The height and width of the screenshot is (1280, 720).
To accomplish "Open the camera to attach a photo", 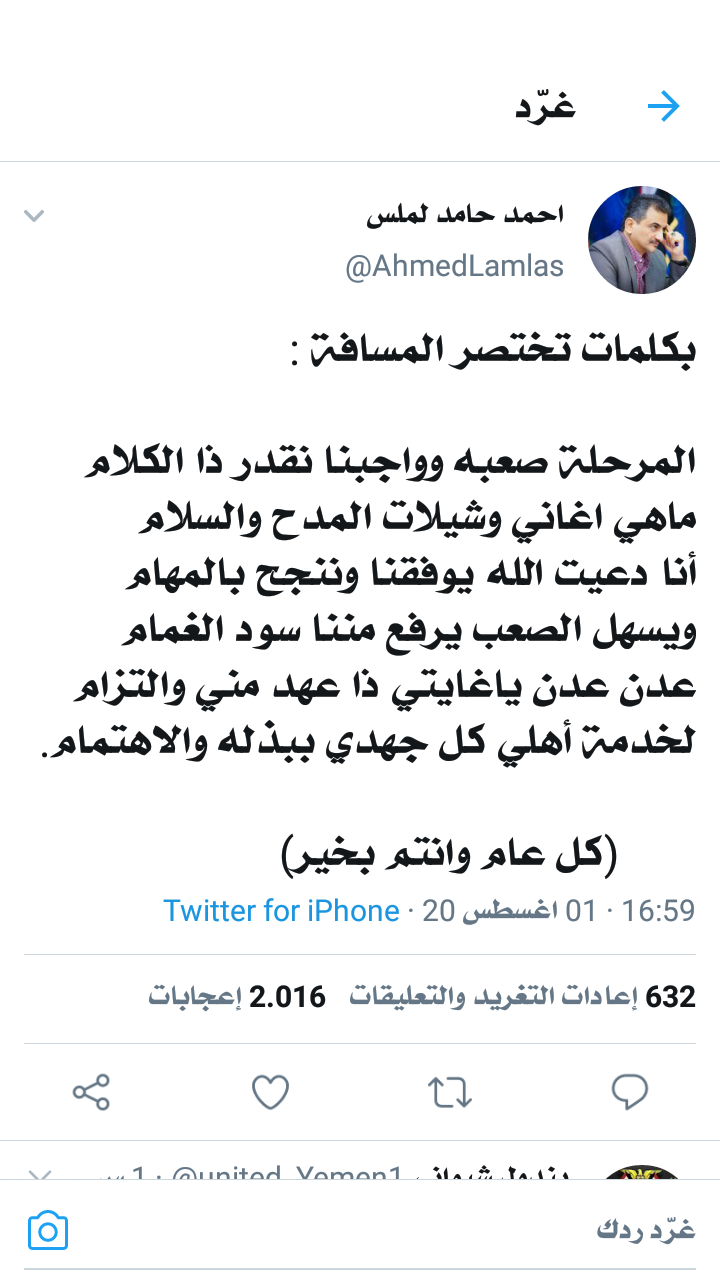I will pyautogui.click(x=48, y=1230).
